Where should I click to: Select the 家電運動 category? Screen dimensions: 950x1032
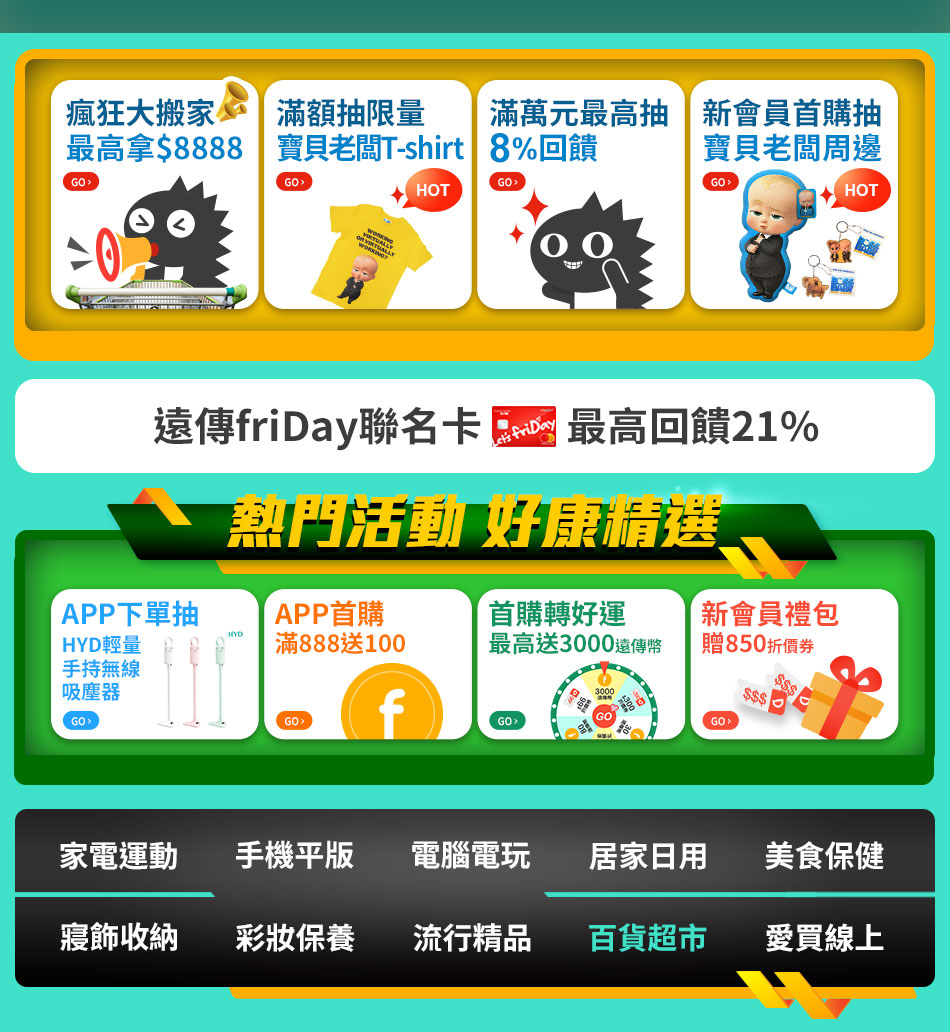118,856
